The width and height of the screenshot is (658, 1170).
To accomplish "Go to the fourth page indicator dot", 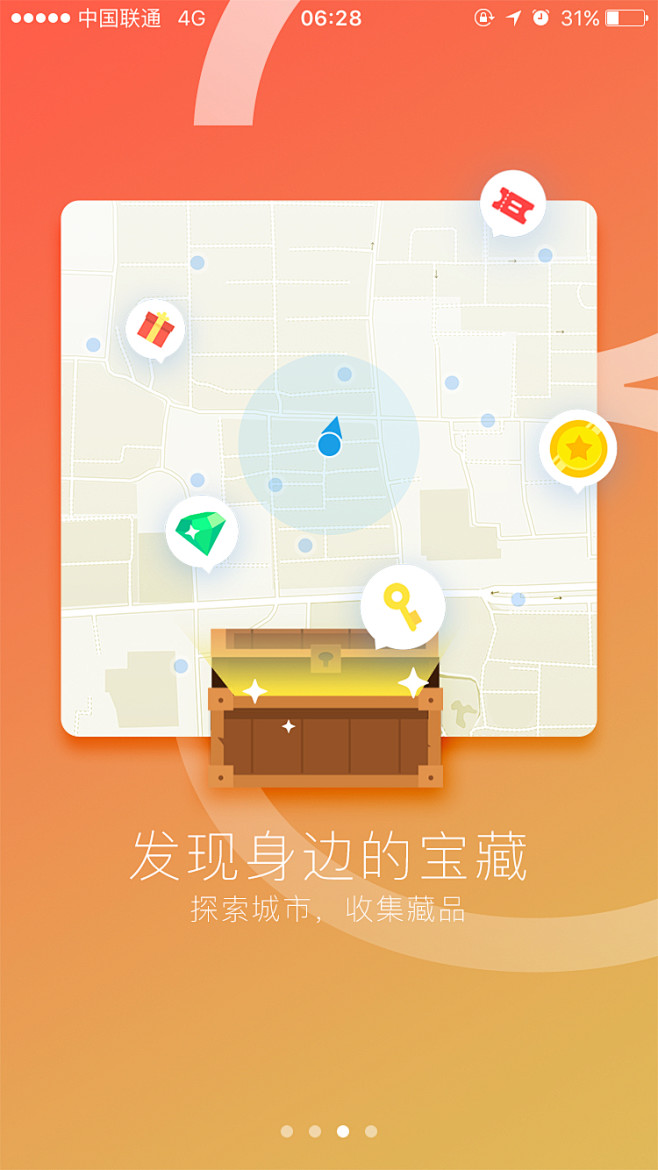I will 371,1131.
